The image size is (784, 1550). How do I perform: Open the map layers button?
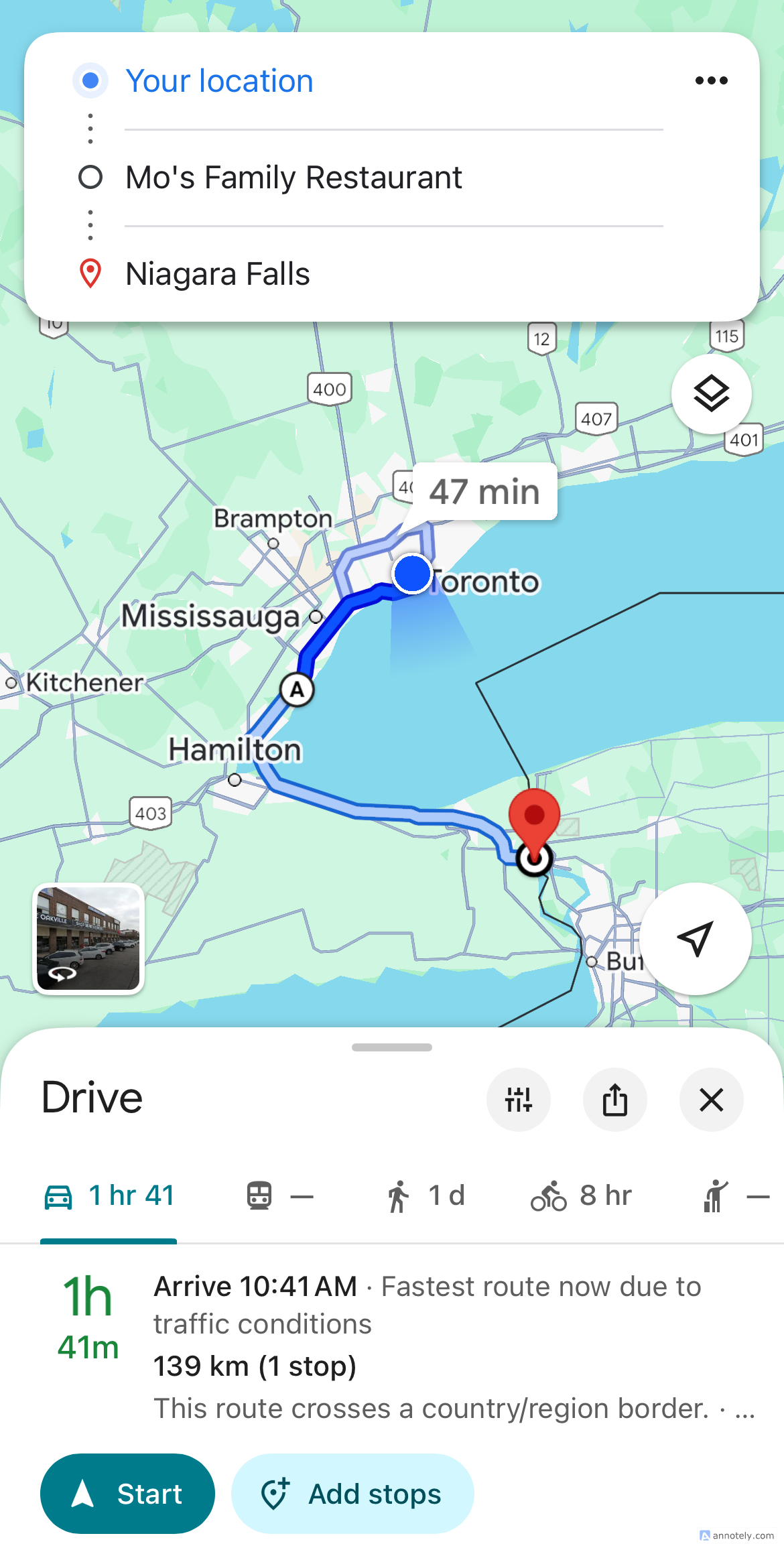711,394
